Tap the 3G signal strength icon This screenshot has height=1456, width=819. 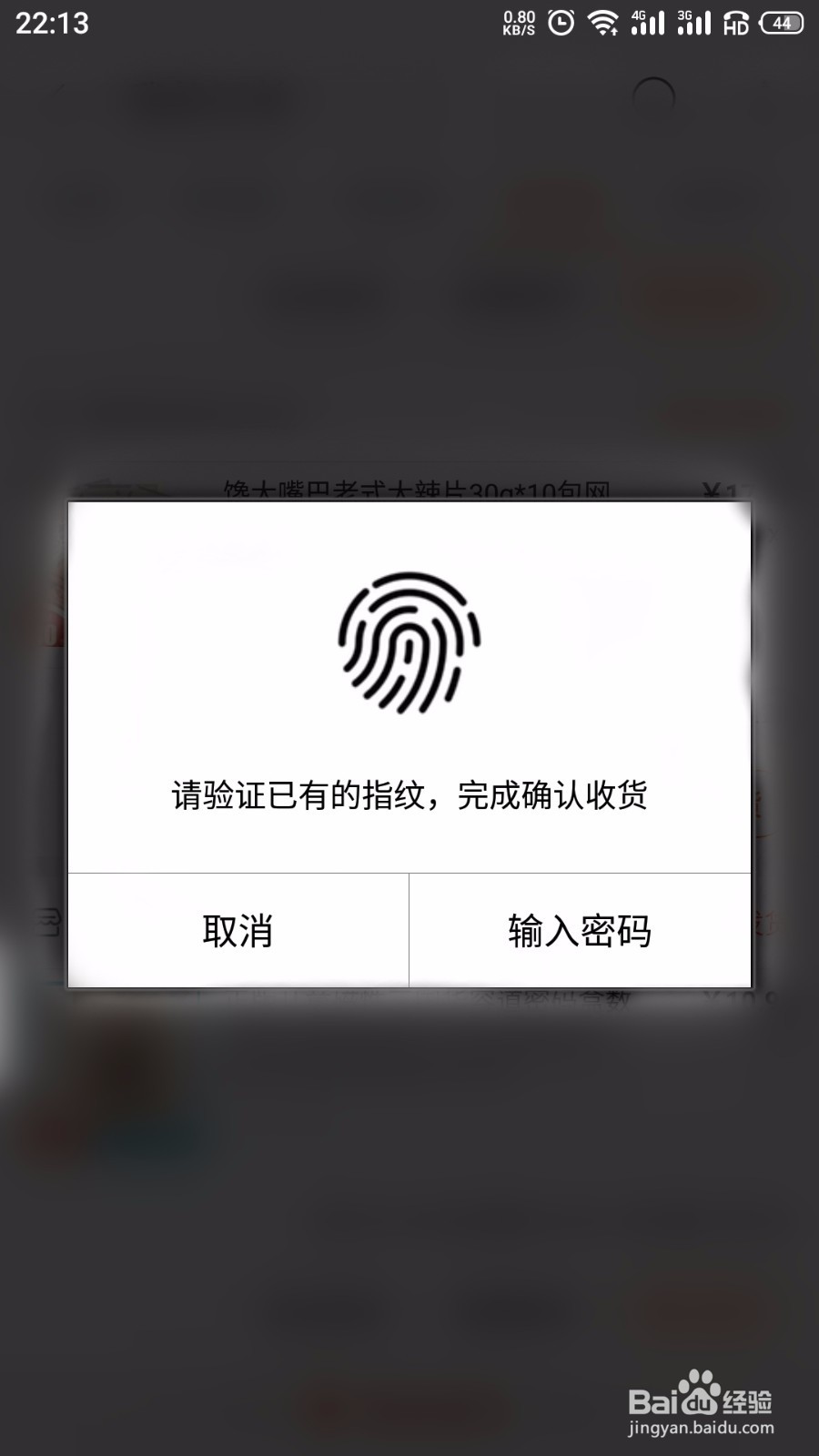pos(693,23)
